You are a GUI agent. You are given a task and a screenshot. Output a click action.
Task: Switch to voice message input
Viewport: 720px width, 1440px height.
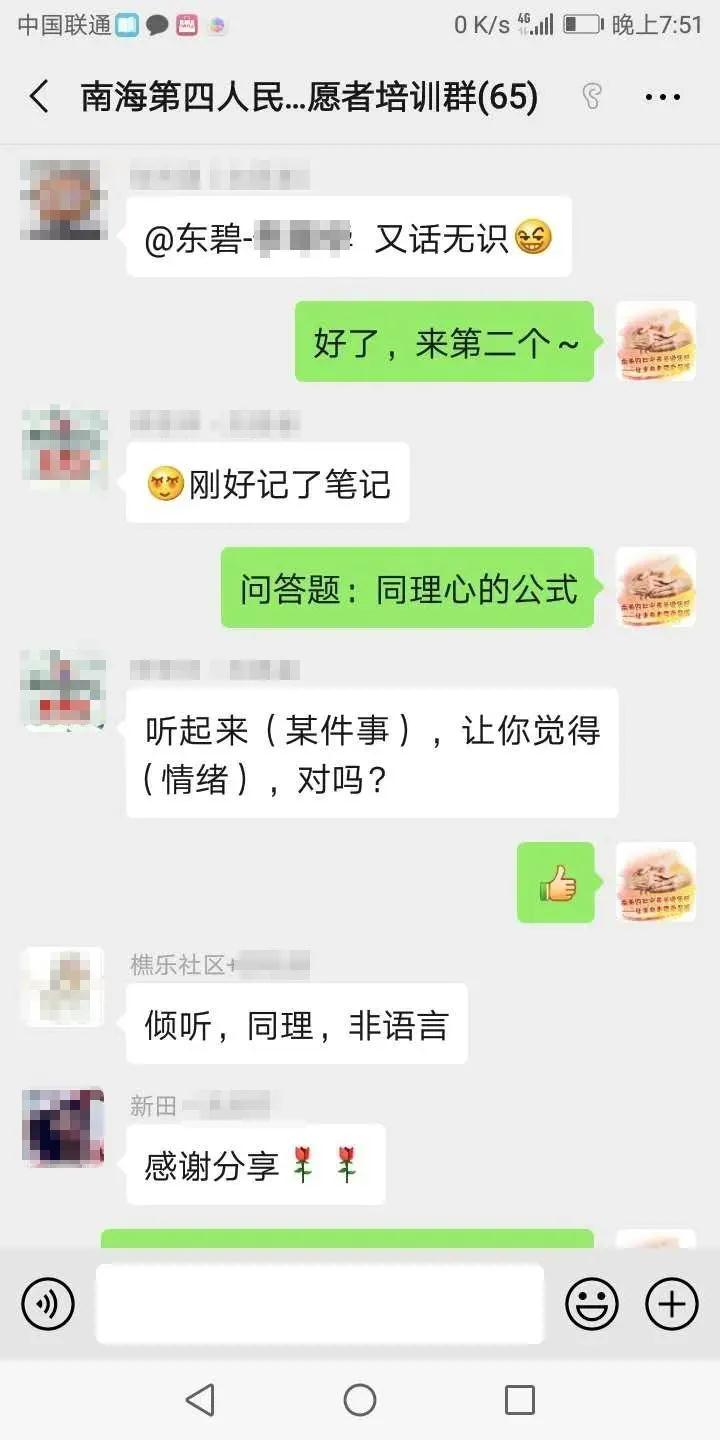tap(48, 1304)
